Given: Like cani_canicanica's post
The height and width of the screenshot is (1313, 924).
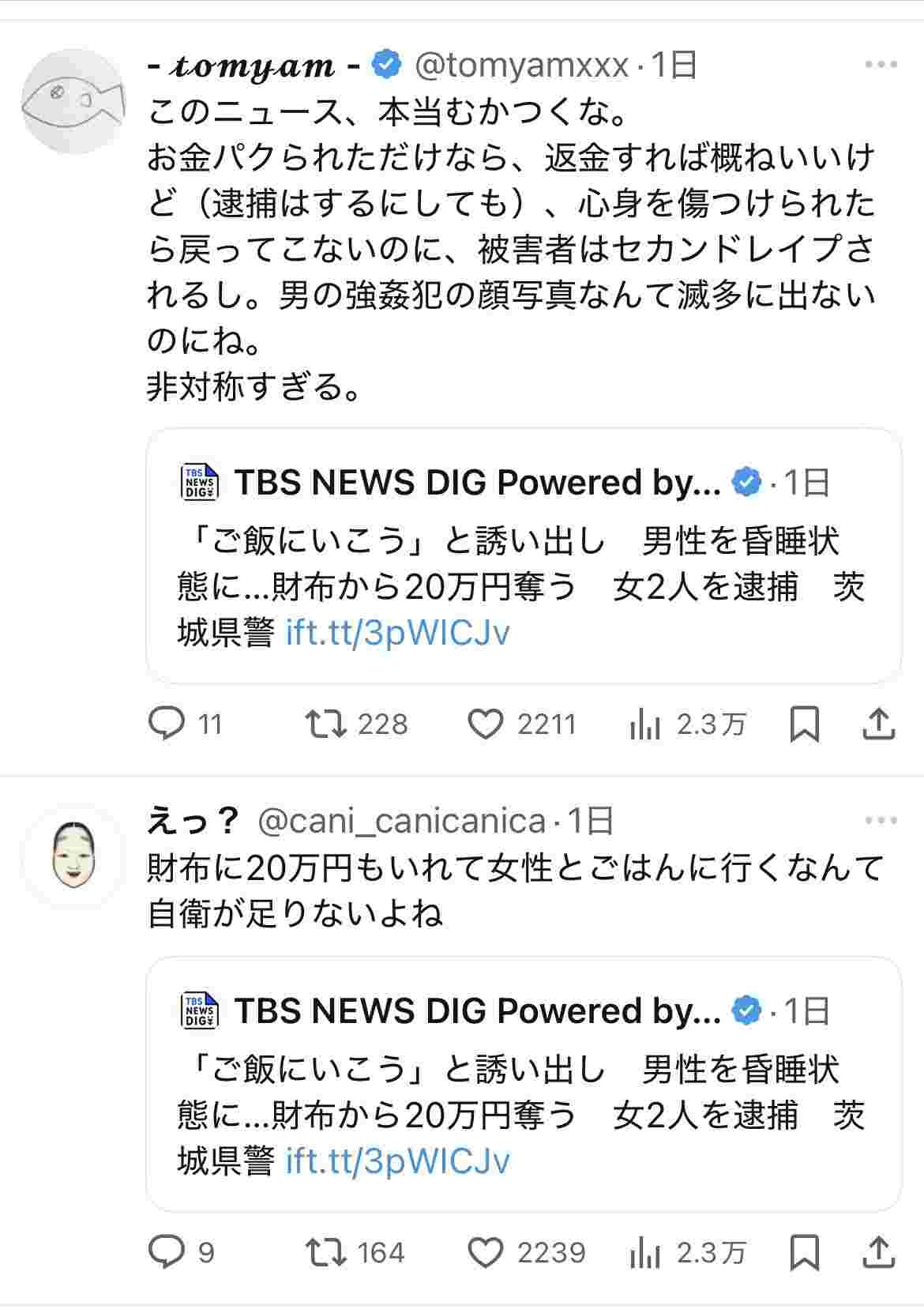Looking at the screenshot, I should click(x=486, y=1252).
